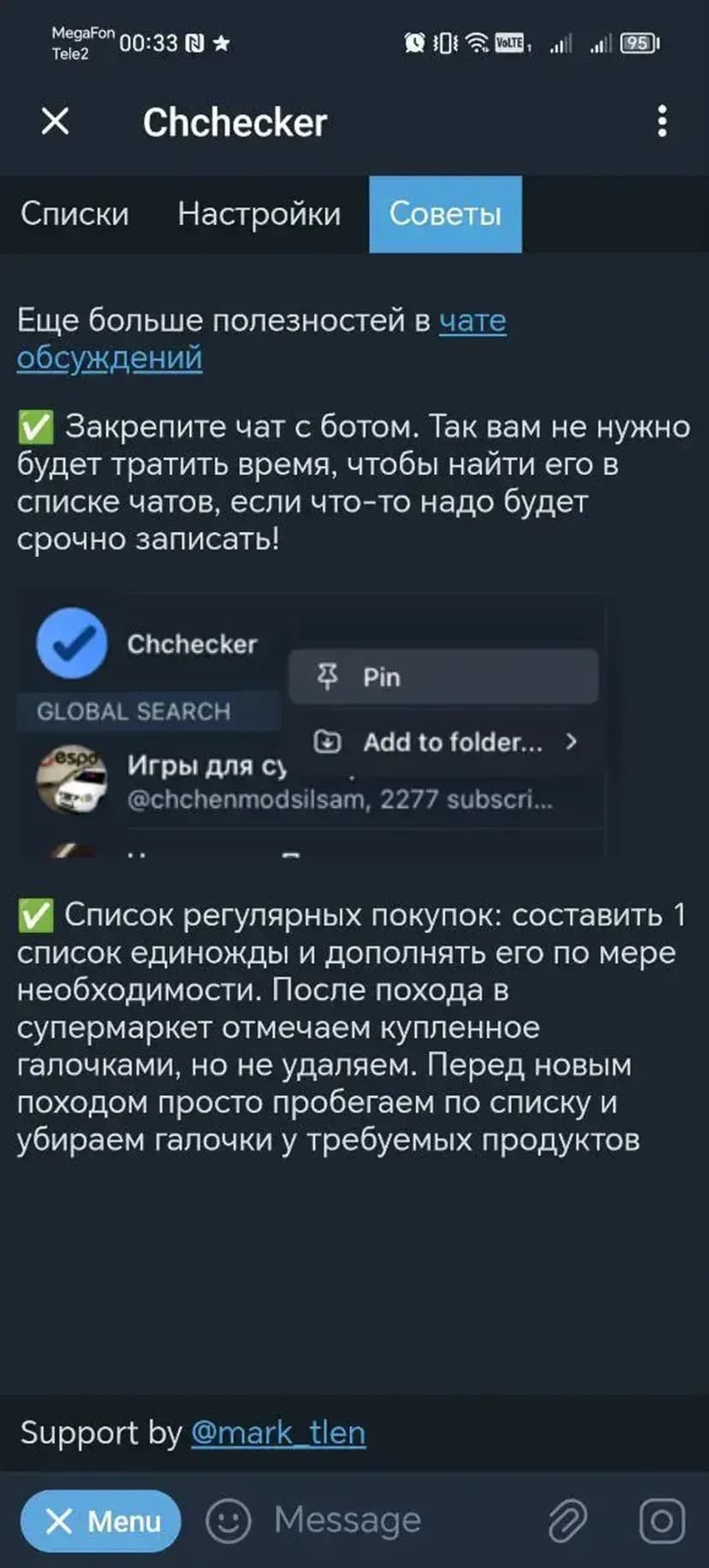The image size is (709, 1568).
Task: Tap the Menu button
Action: click(x=101, y=1521)
